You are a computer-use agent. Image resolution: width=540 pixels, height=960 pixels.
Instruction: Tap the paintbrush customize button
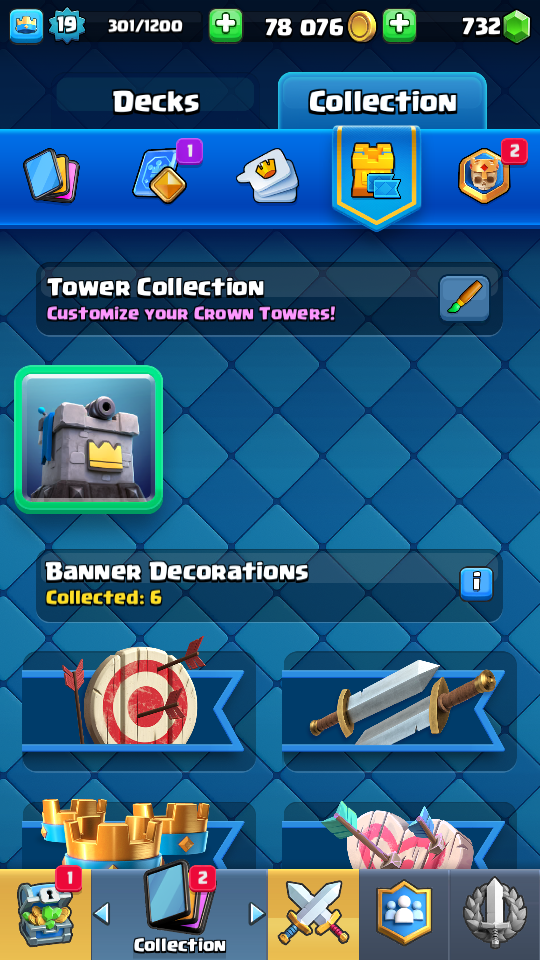[464, 298]
